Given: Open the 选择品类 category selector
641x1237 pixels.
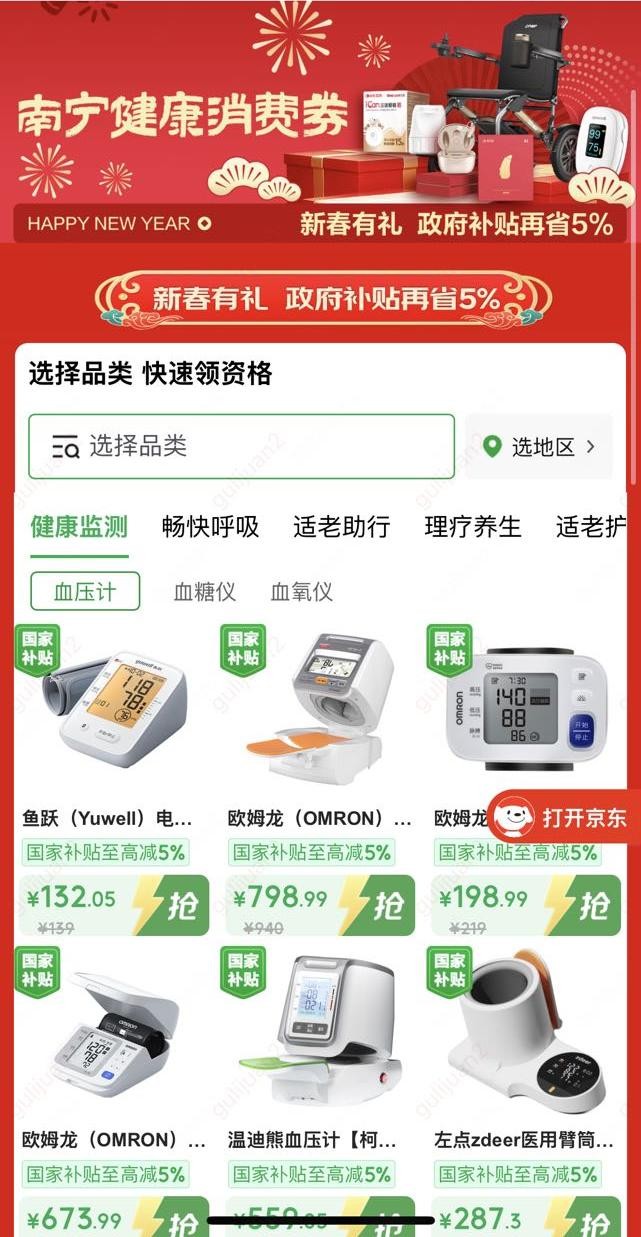Looking at the screenshot, I should [240, 446].
